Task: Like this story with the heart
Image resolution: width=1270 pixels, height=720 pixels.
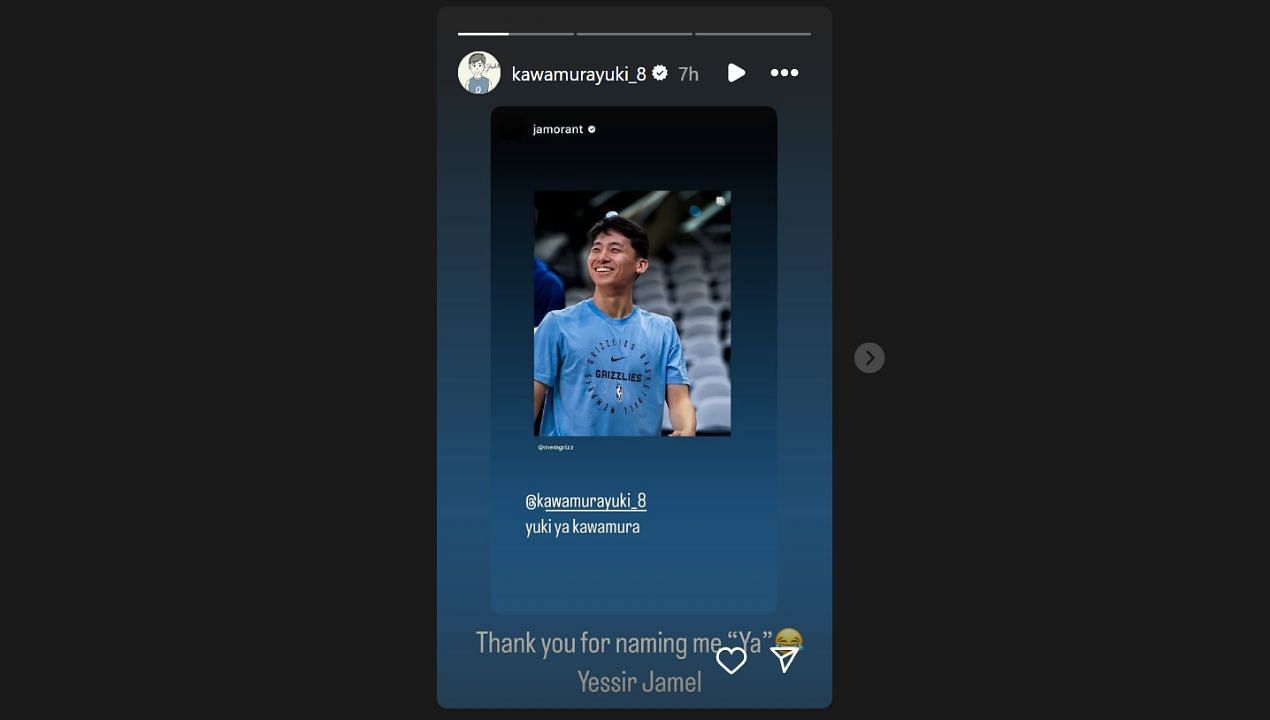Action: click(x=731, y=660)
